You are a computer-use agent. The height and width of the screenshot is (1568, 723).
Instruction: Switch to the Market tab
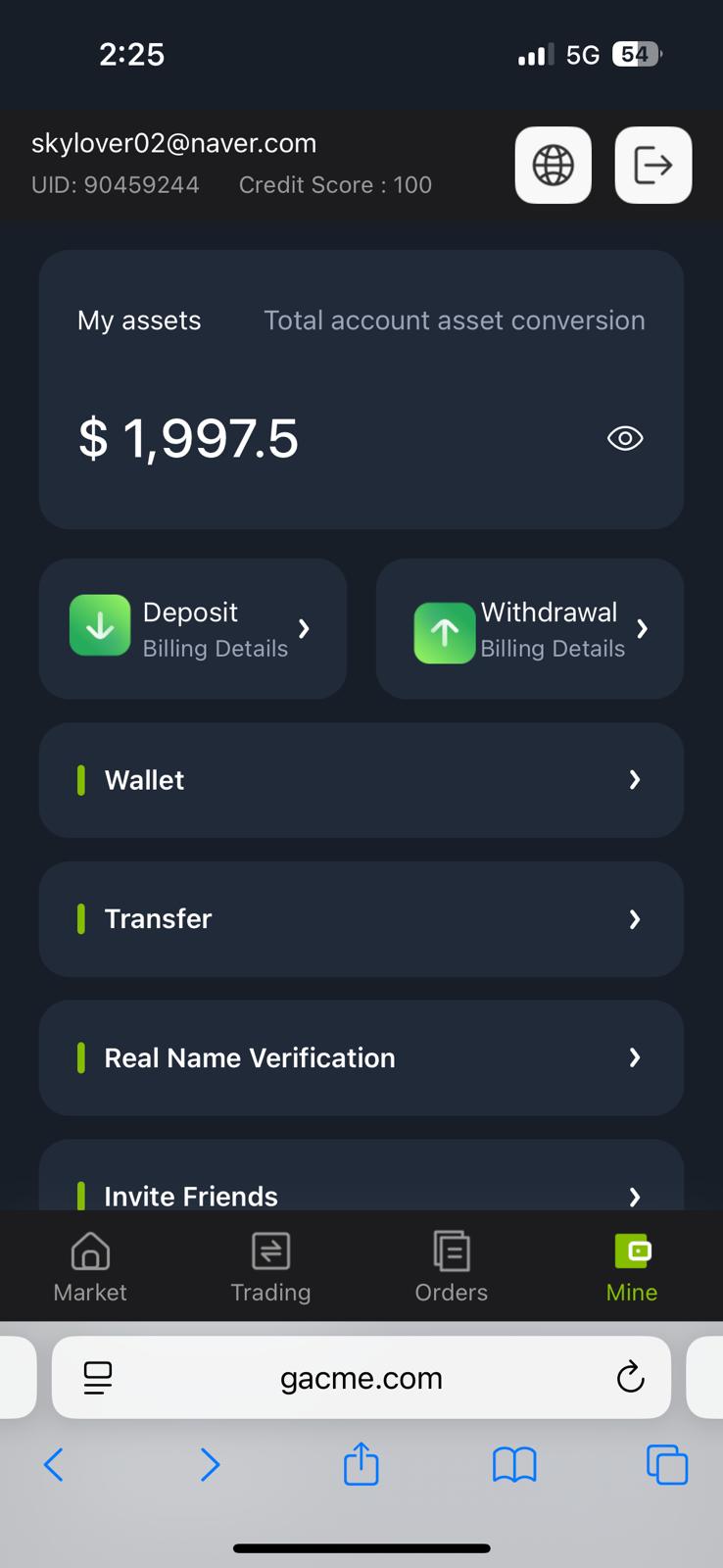[90, 1267]
